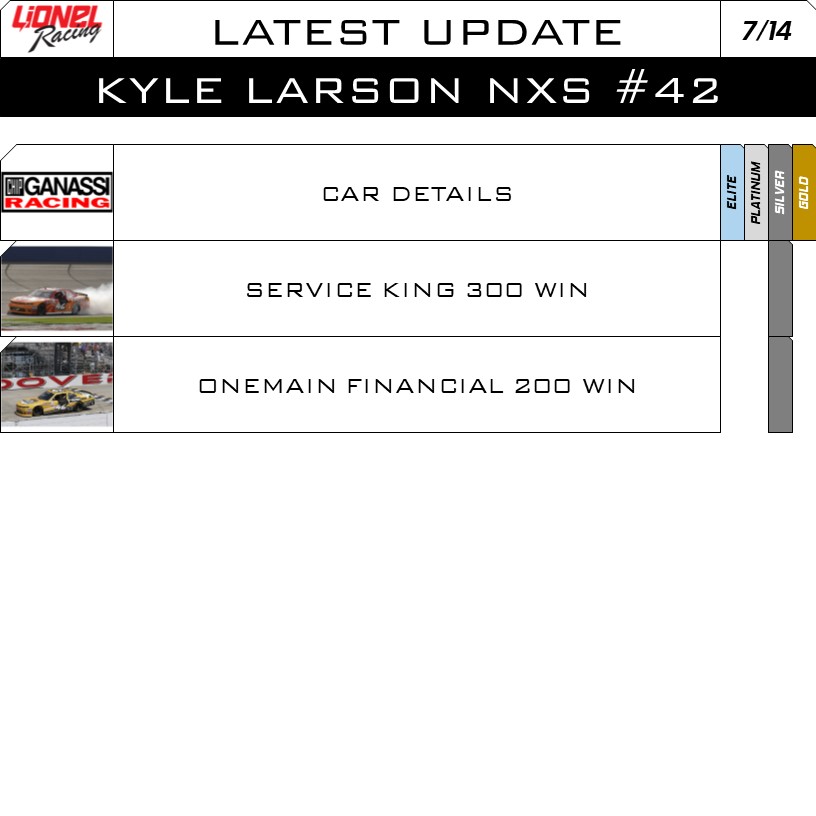Open the Car Details row
The width and height of the screenshot is (816, 816).
coord(417,194)
